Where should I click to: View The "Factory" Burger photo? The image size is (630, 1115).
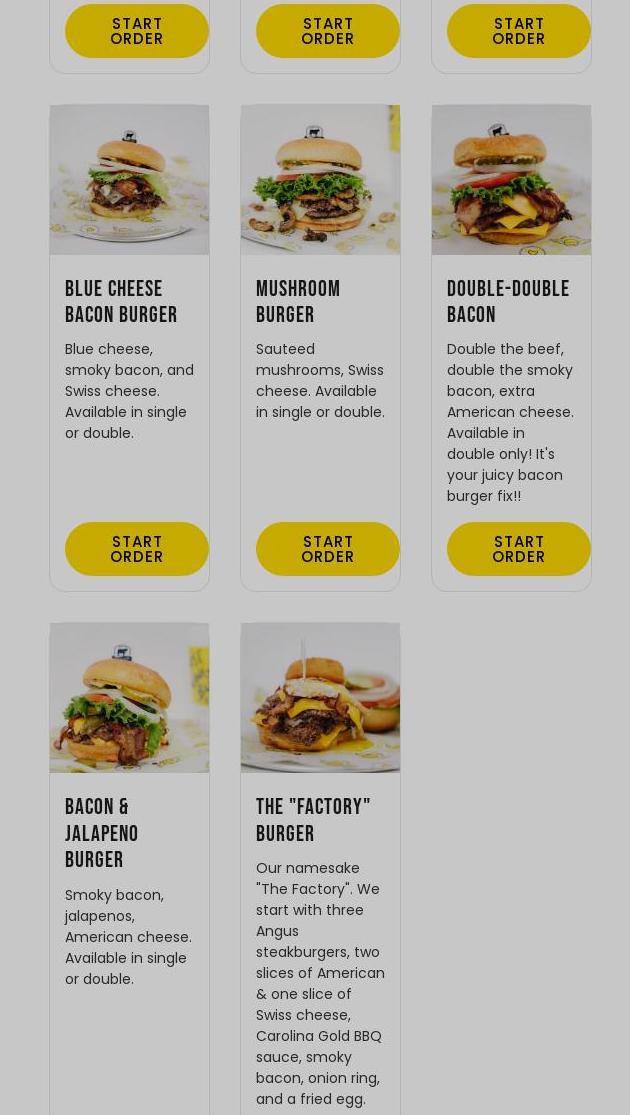[320, 698]
